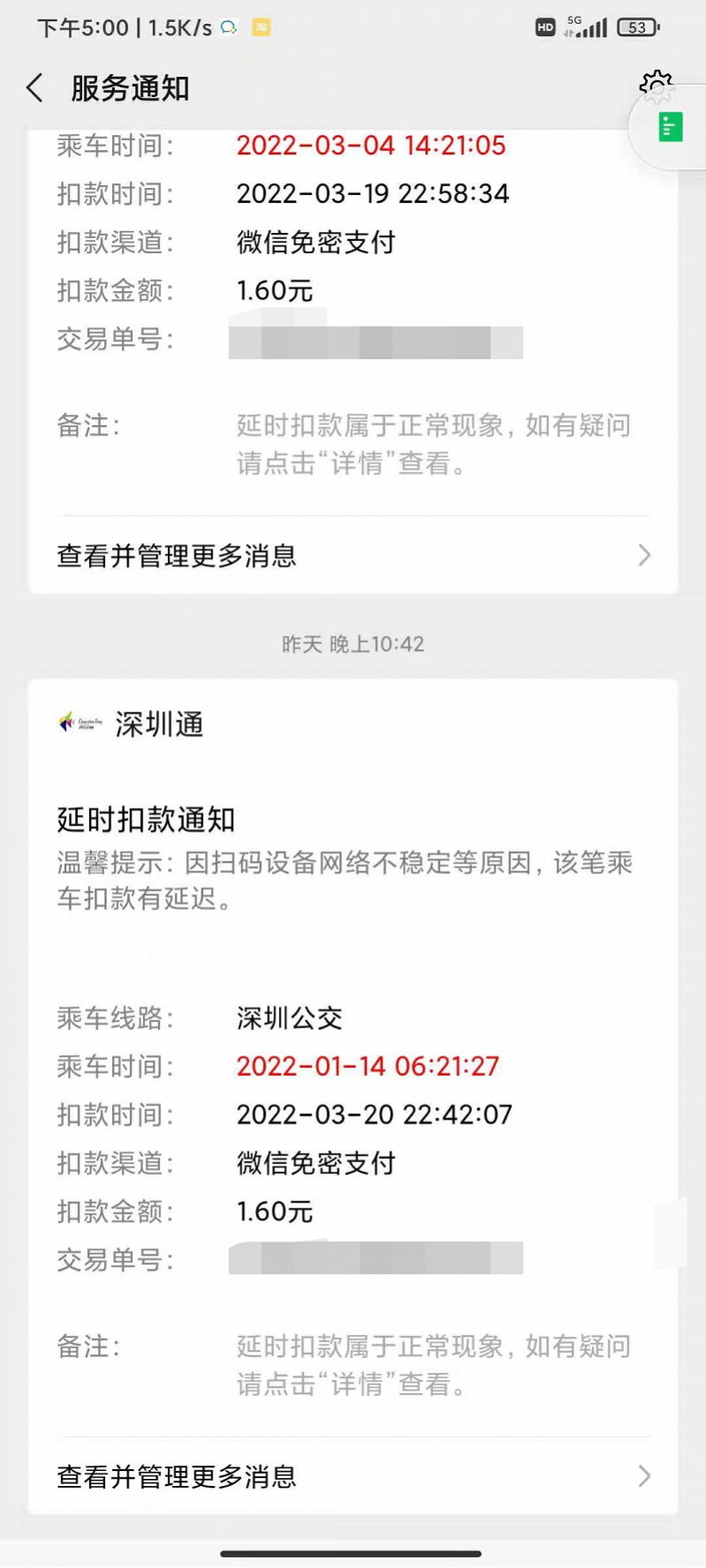Go back from 服务通知

tap(35, 88)
